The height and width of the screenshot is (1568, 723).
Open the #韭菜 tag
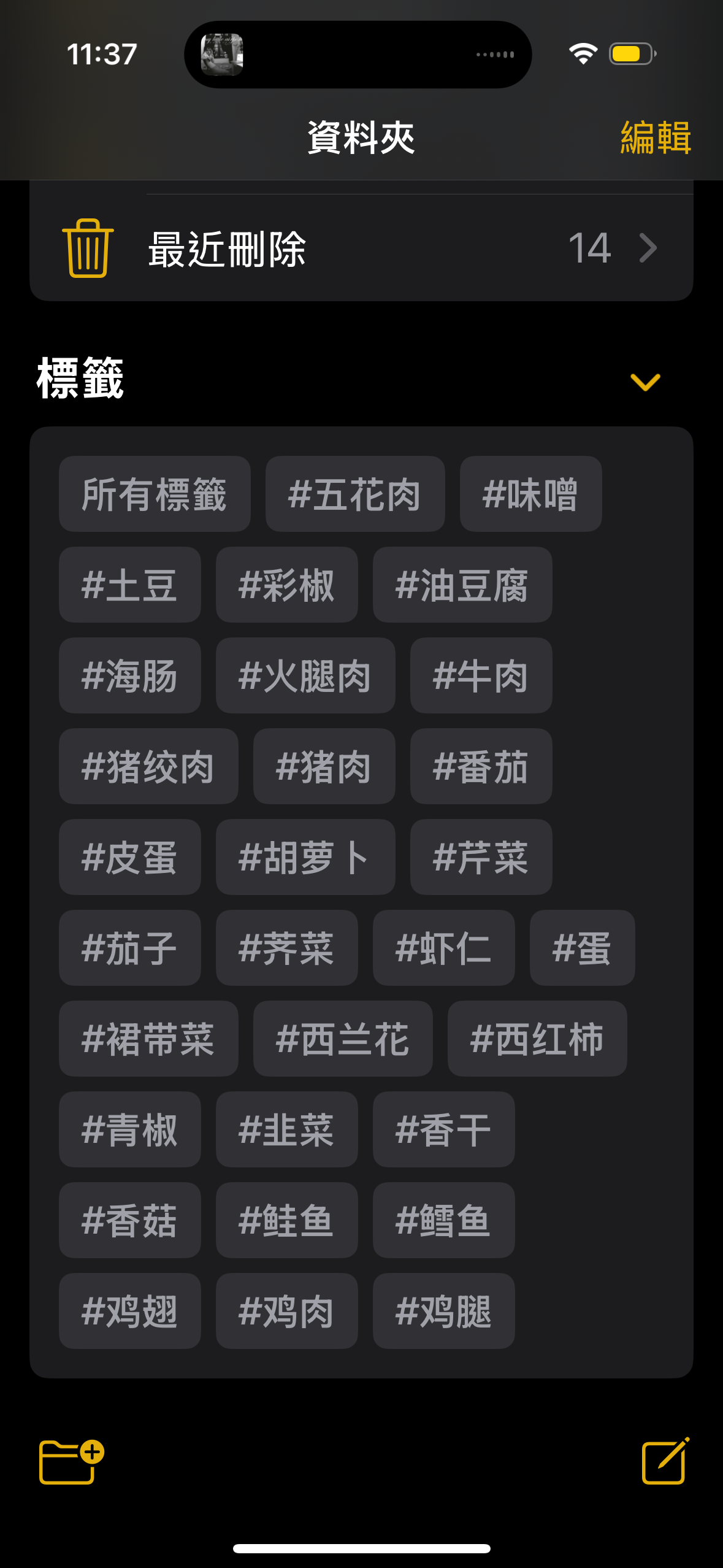(x=286, y=1129)
